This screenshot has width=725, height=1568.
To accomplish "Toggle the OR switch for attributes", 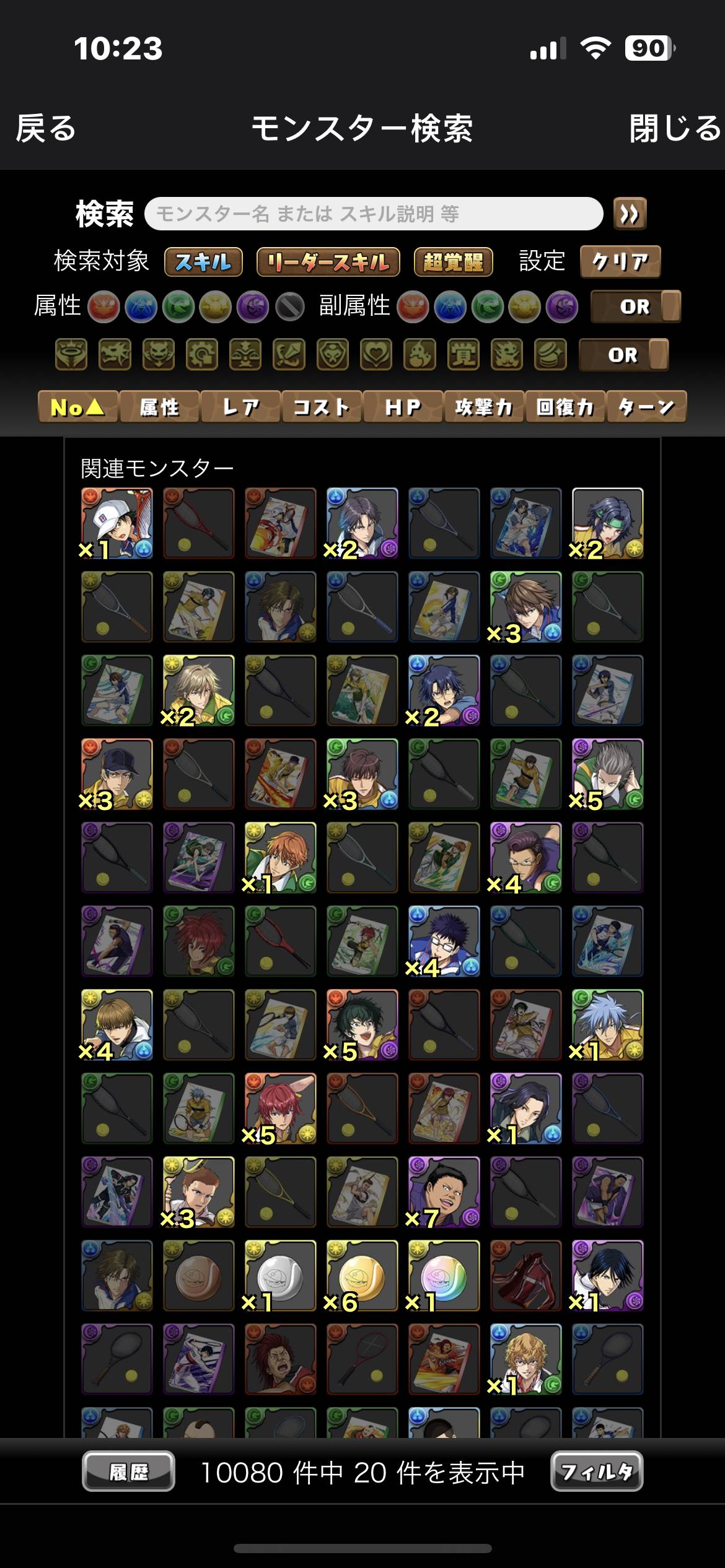I will (x=636, y=307).
